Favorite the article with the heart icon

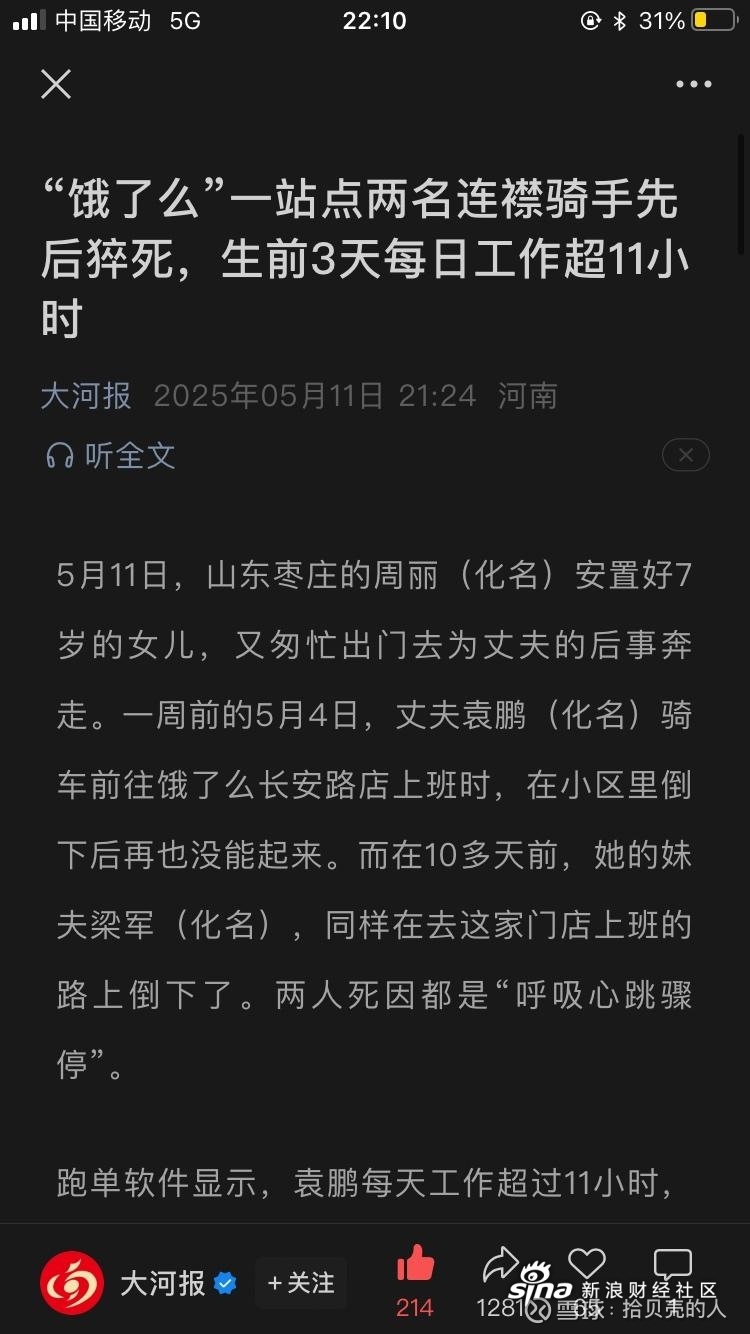click(x=587, y=1264)
